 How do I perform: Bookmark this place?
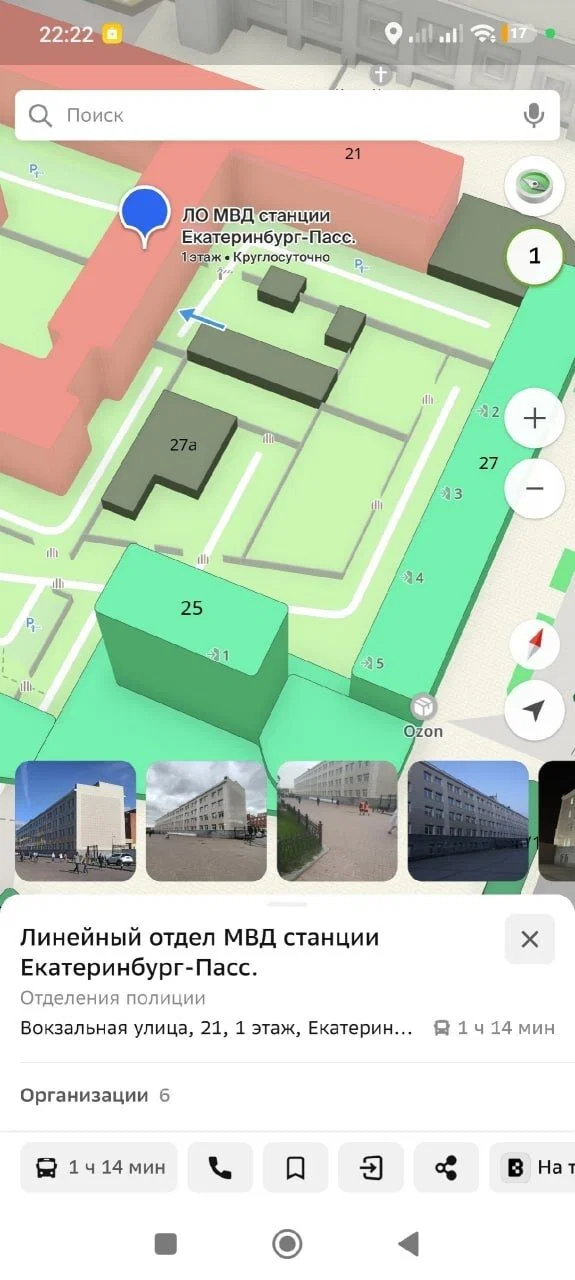coord(295,1167)
